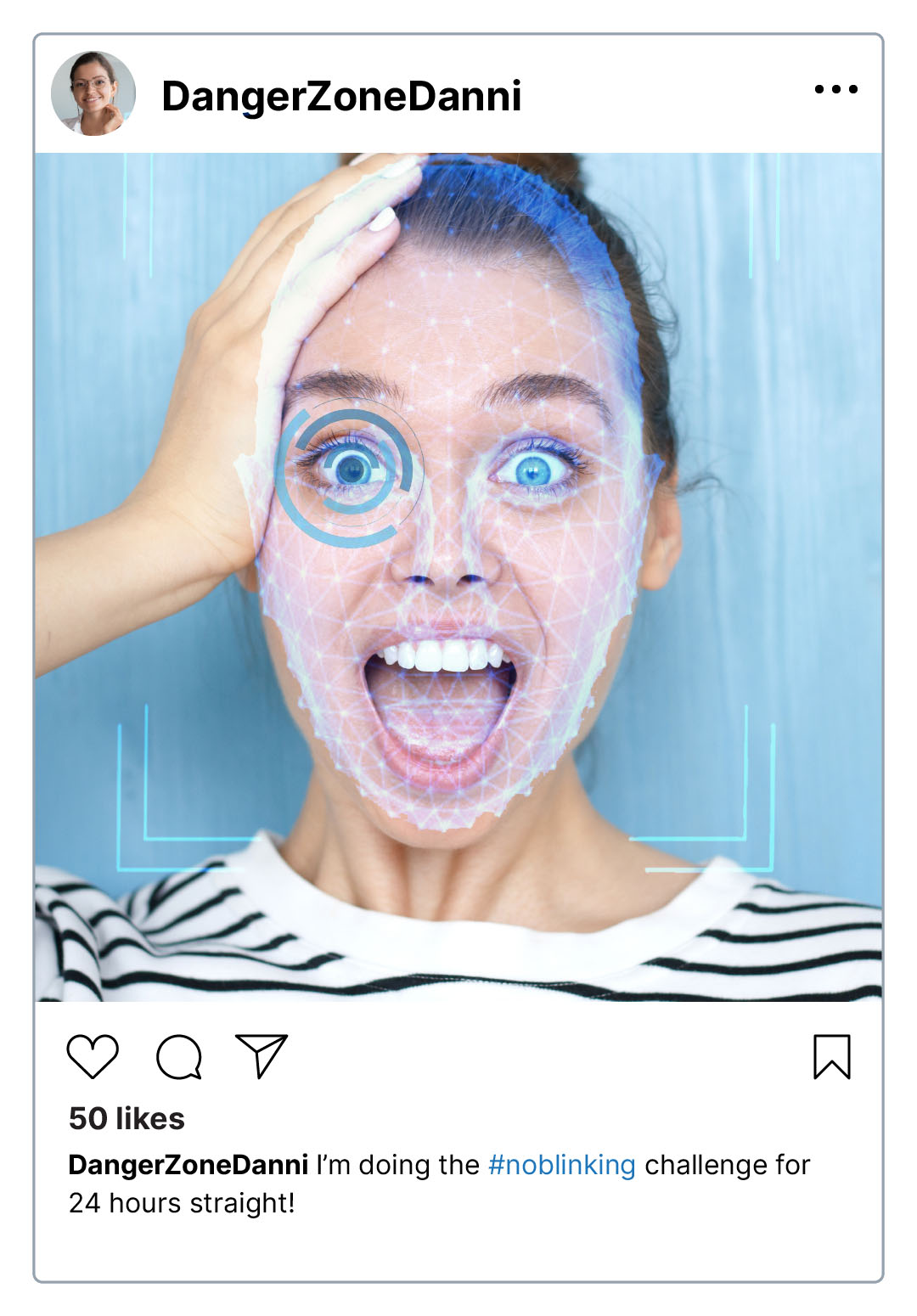This screenshot has width=917, height=1316.
Task: Bookmark this post
Action: (x=831, y=1056)
